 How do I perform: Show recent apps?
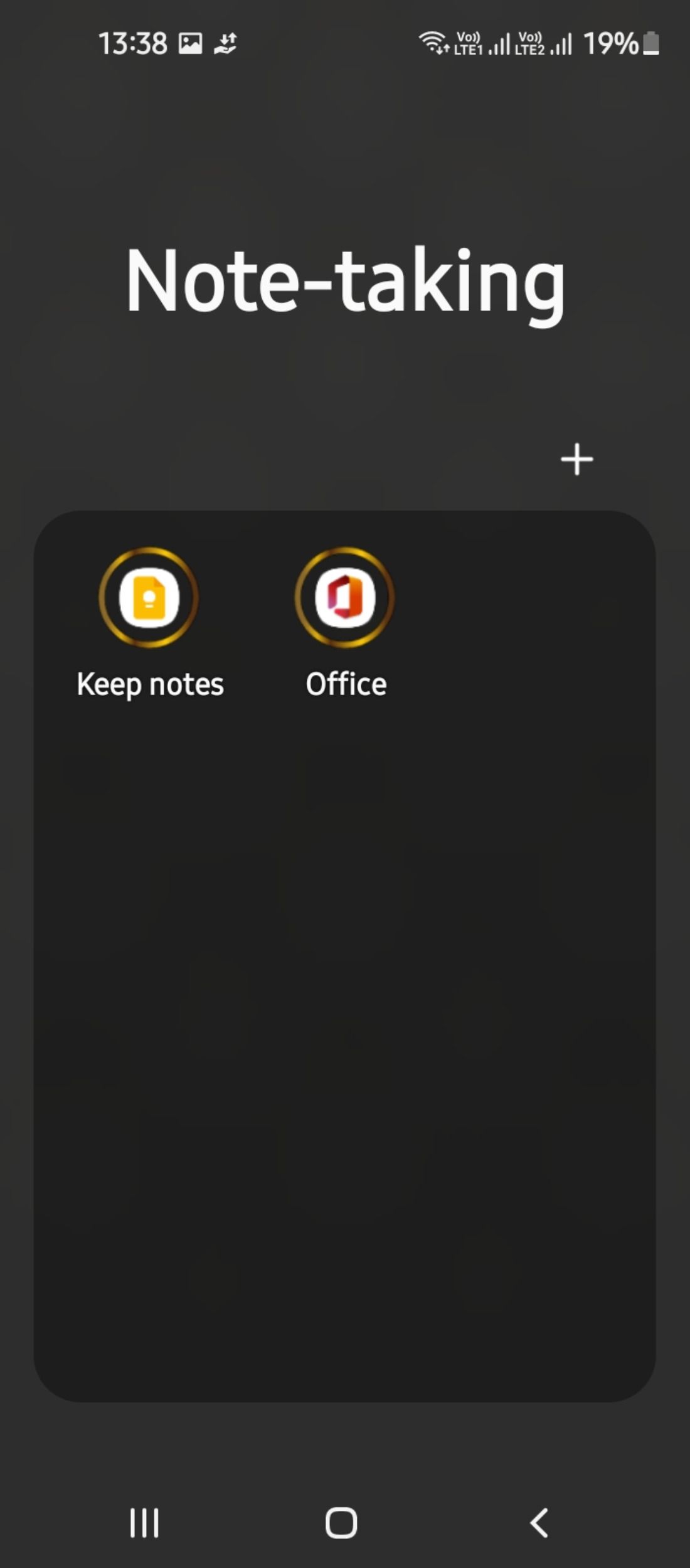click(144, 1523)
